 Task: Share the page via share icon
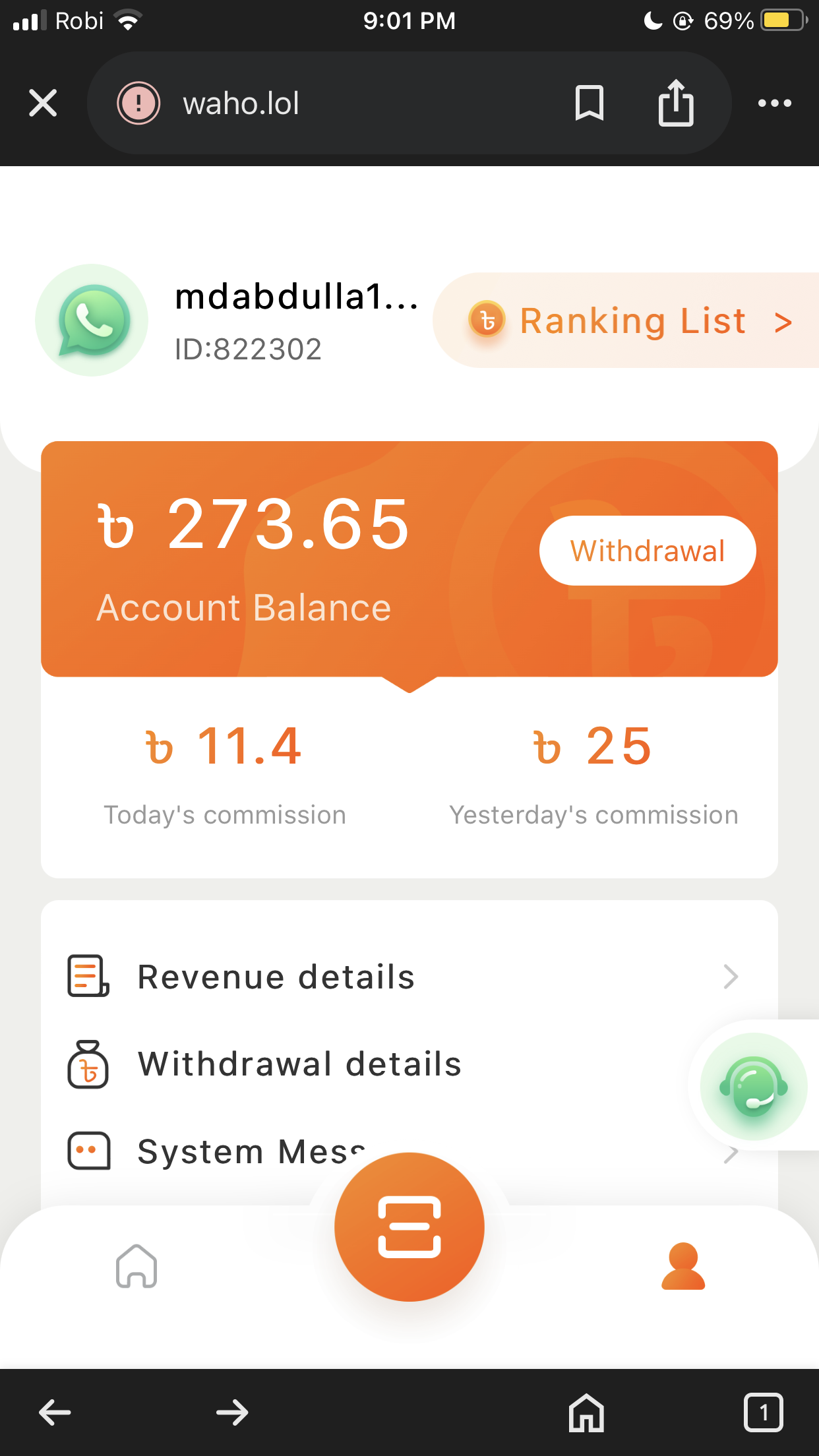pyautogui.click(x=676, y=102)
